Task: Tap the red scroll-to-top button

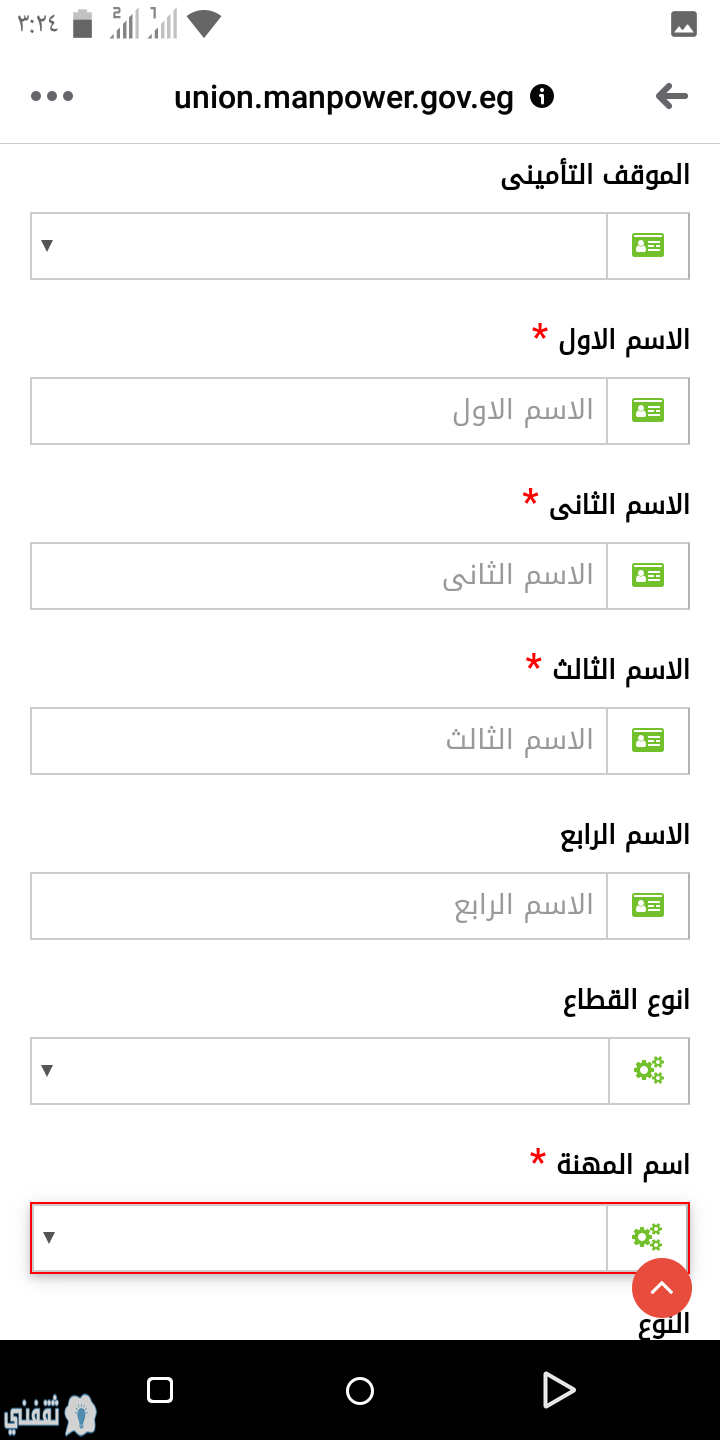Action: point(662,1288)
